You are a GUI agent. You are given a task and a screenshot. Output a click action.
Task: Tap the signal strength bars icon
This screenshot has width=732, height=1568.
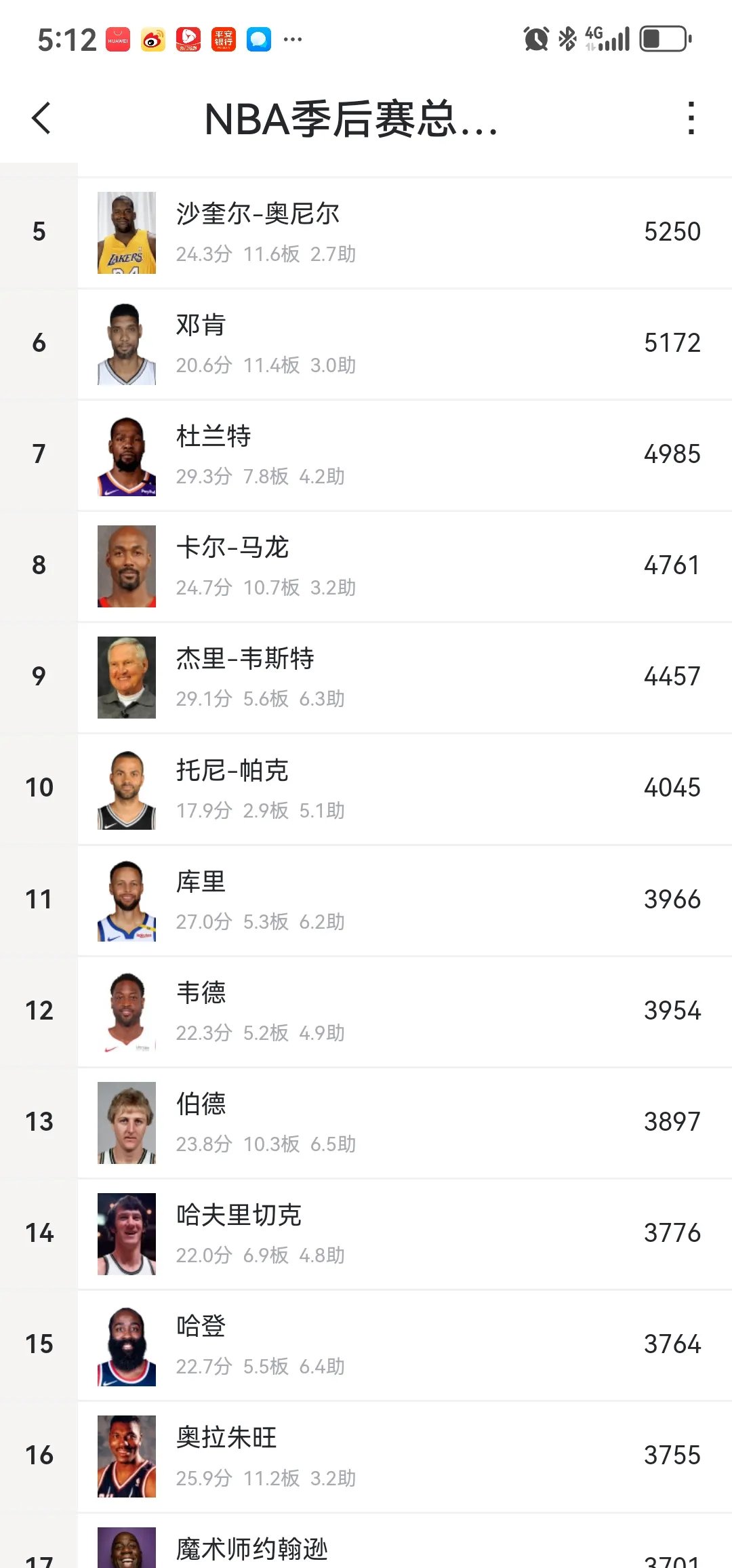tap(615, 39)
